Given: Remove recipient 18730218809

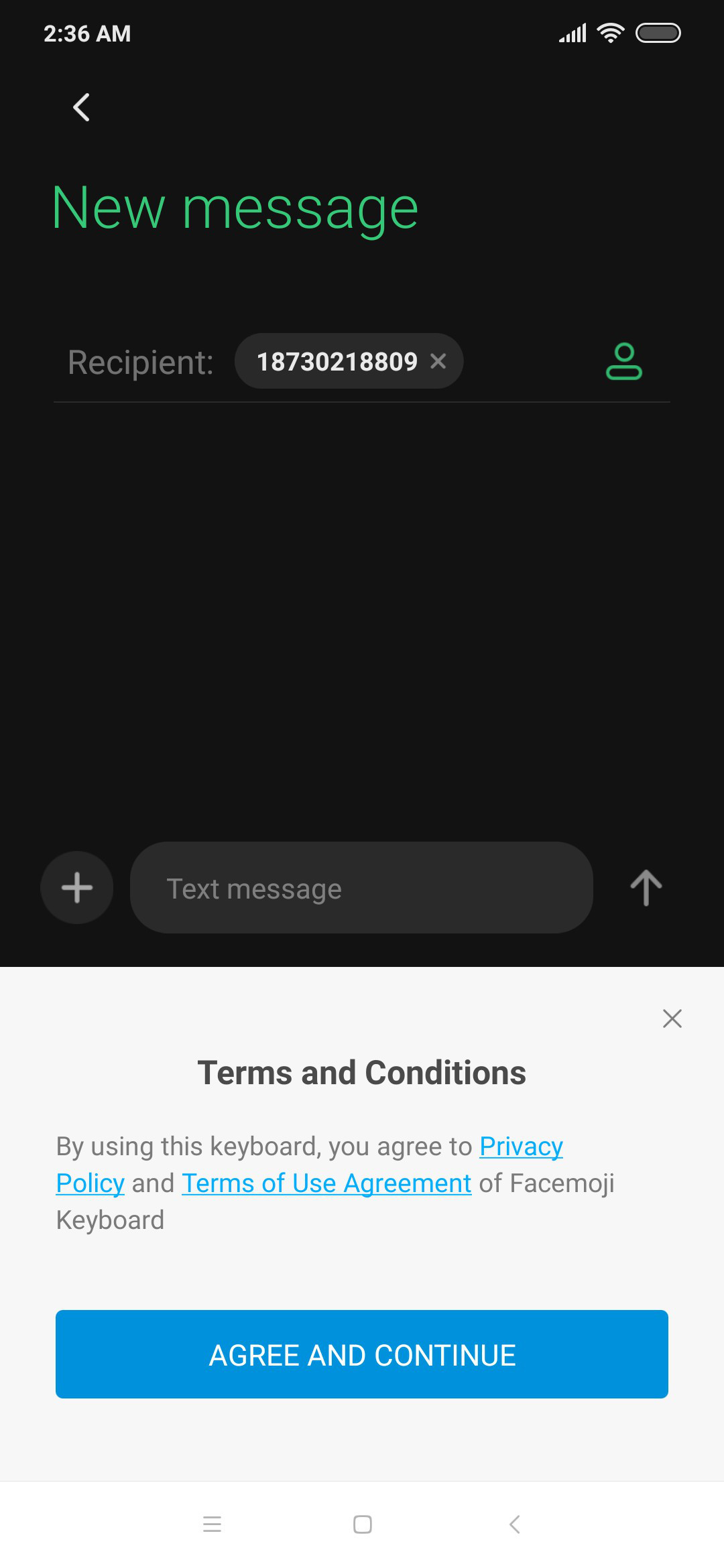Looking at the screenshot, I should (x=438, y=362).
